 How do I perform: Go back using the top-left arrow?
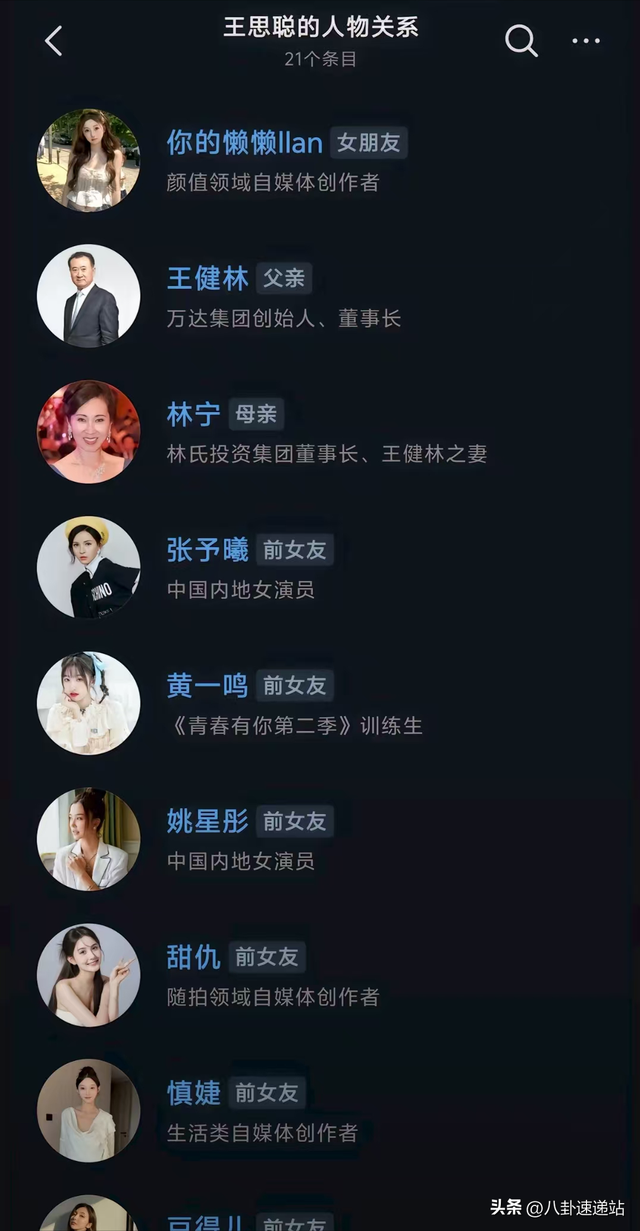[54, 41]
